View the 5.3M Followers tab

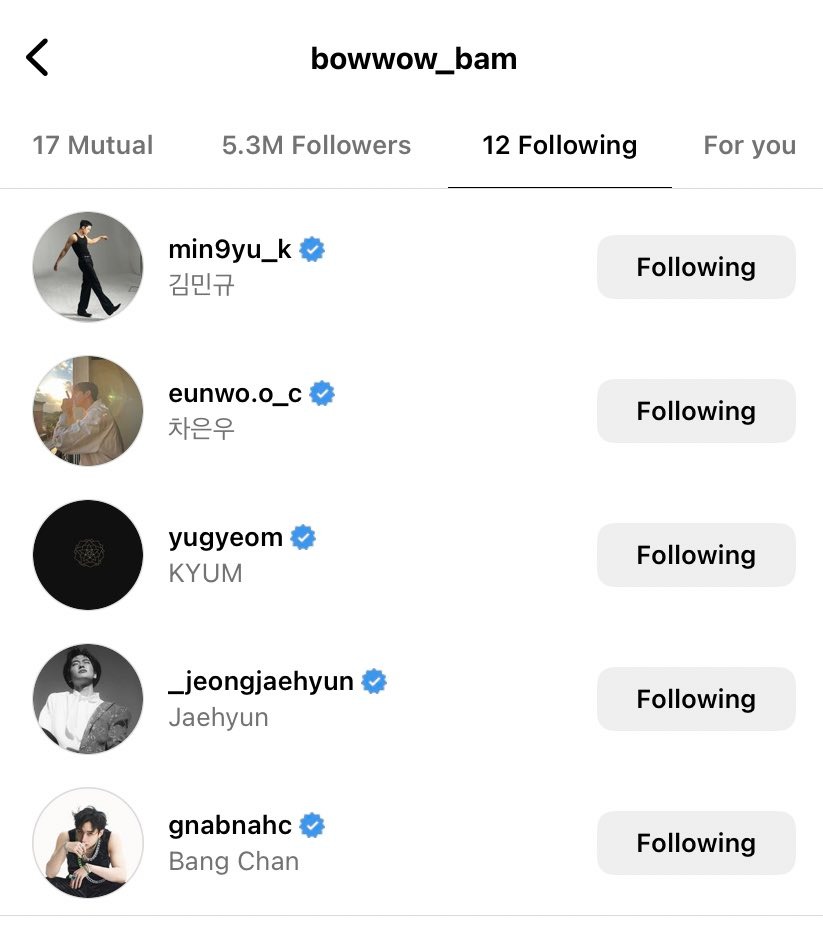(x=316, y=145)
